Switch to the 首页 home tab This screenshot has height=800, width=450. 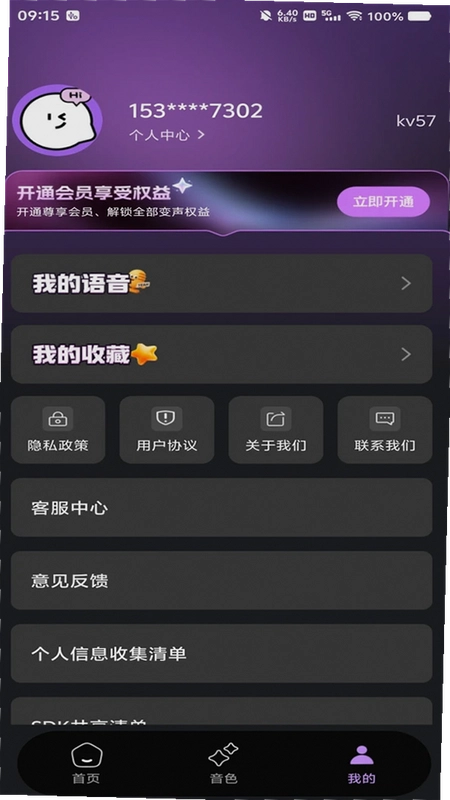(x=86, y=763)
